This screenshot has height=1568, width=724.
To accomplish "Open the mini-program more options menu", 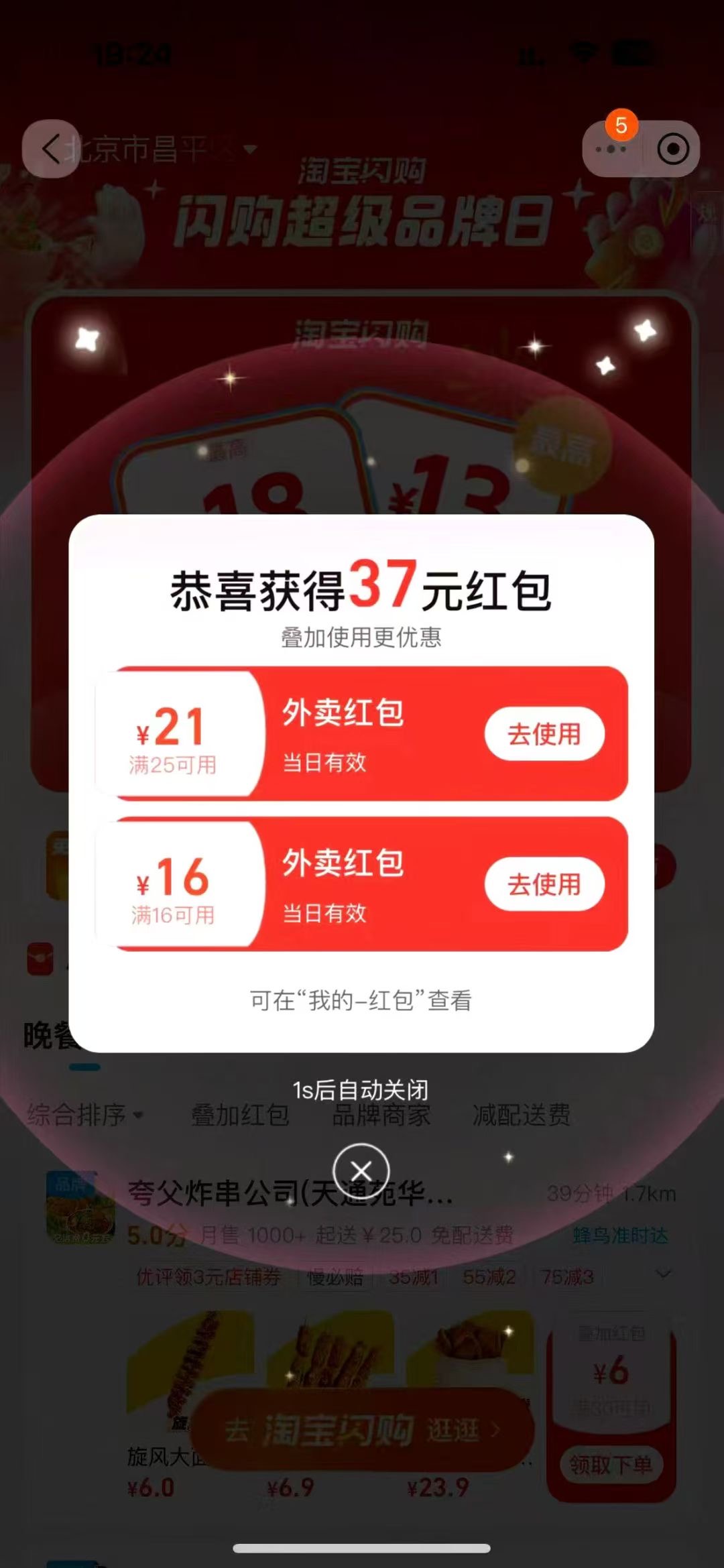I will click(611, 149).
